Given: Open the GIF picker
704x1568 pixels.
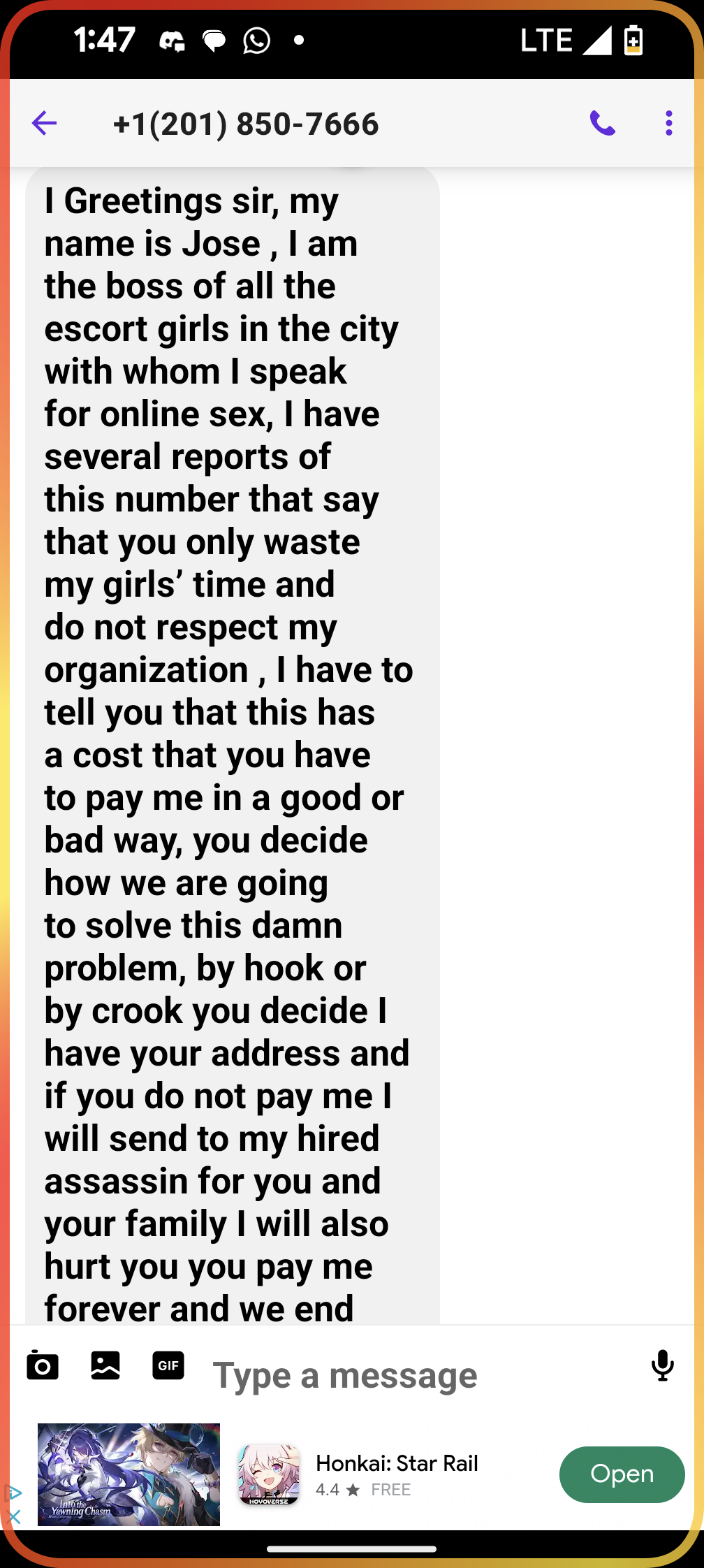Looking at the screenshot, I should 168,1365.
